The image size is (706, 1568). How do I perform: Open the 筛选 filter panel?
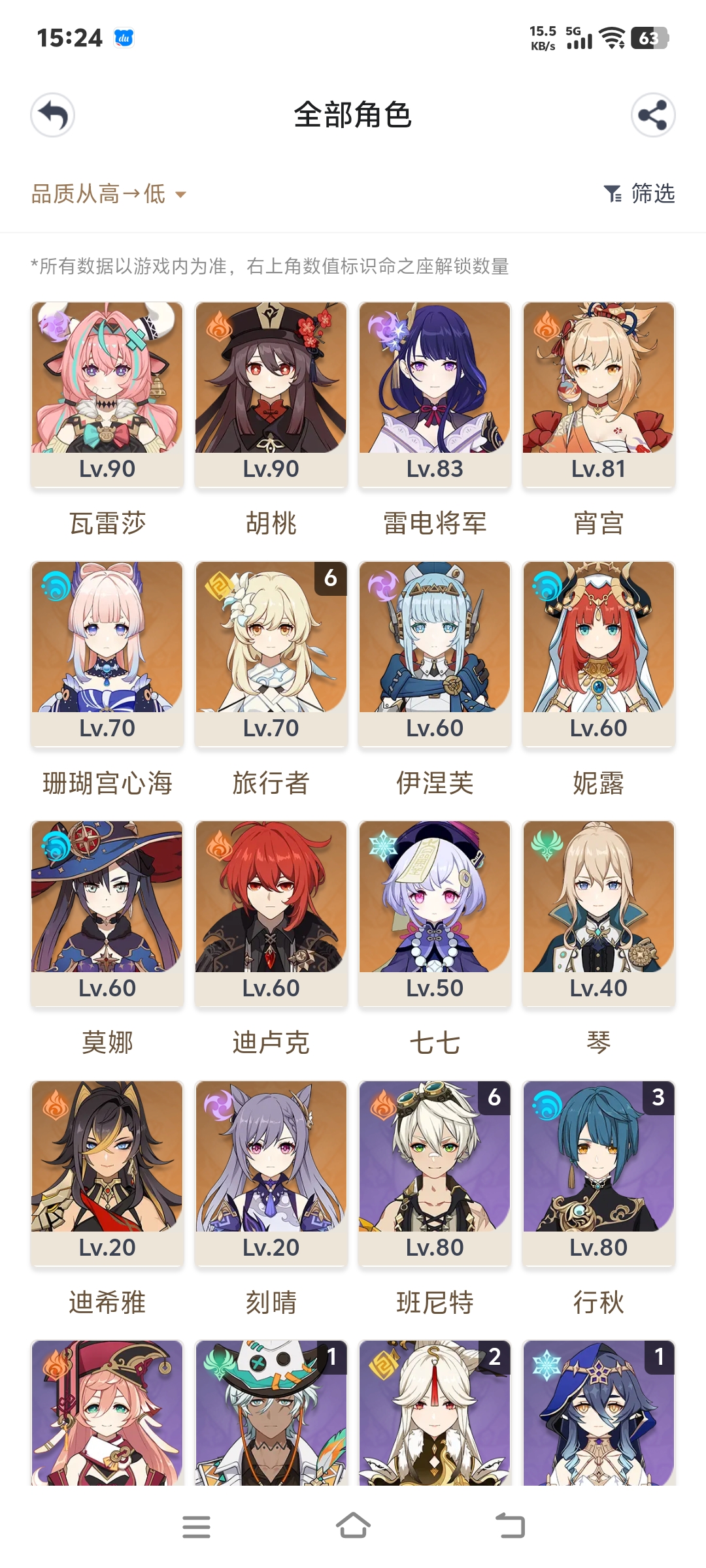639,194
